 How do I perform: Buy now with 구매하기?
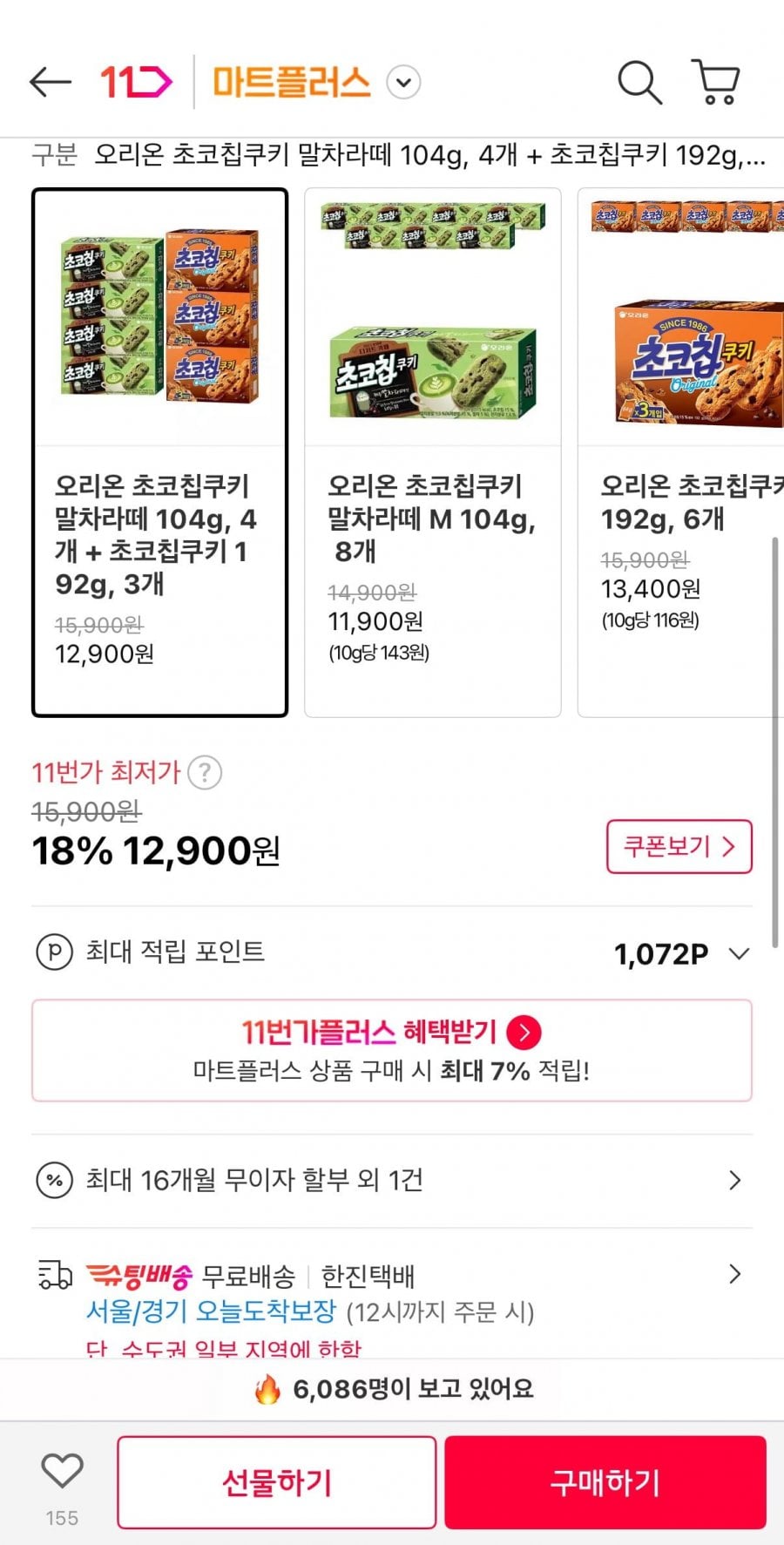(605, 1482)
